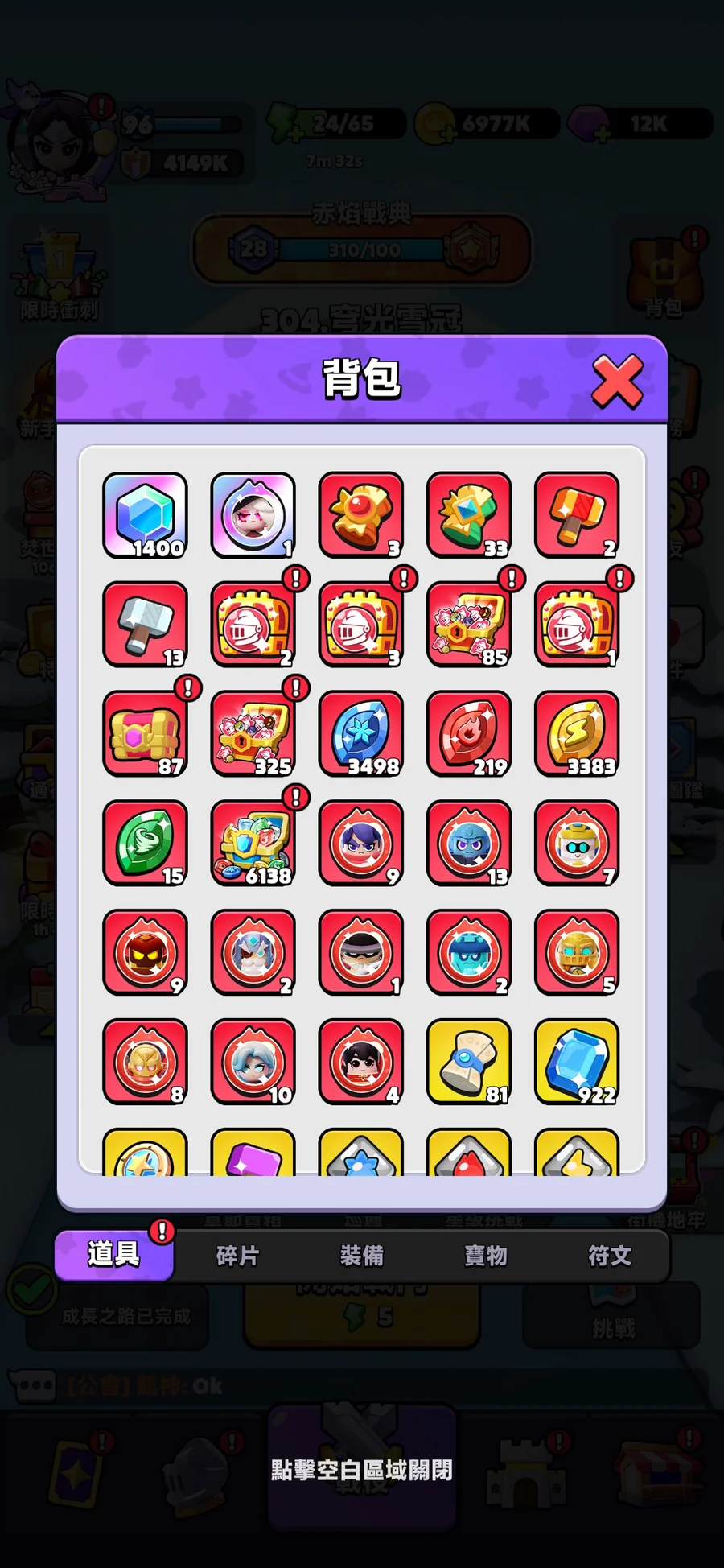The height and width of the screenshot is (1568, 724).
Task: Open the gift chest item with 85
Action: point(469,625)
